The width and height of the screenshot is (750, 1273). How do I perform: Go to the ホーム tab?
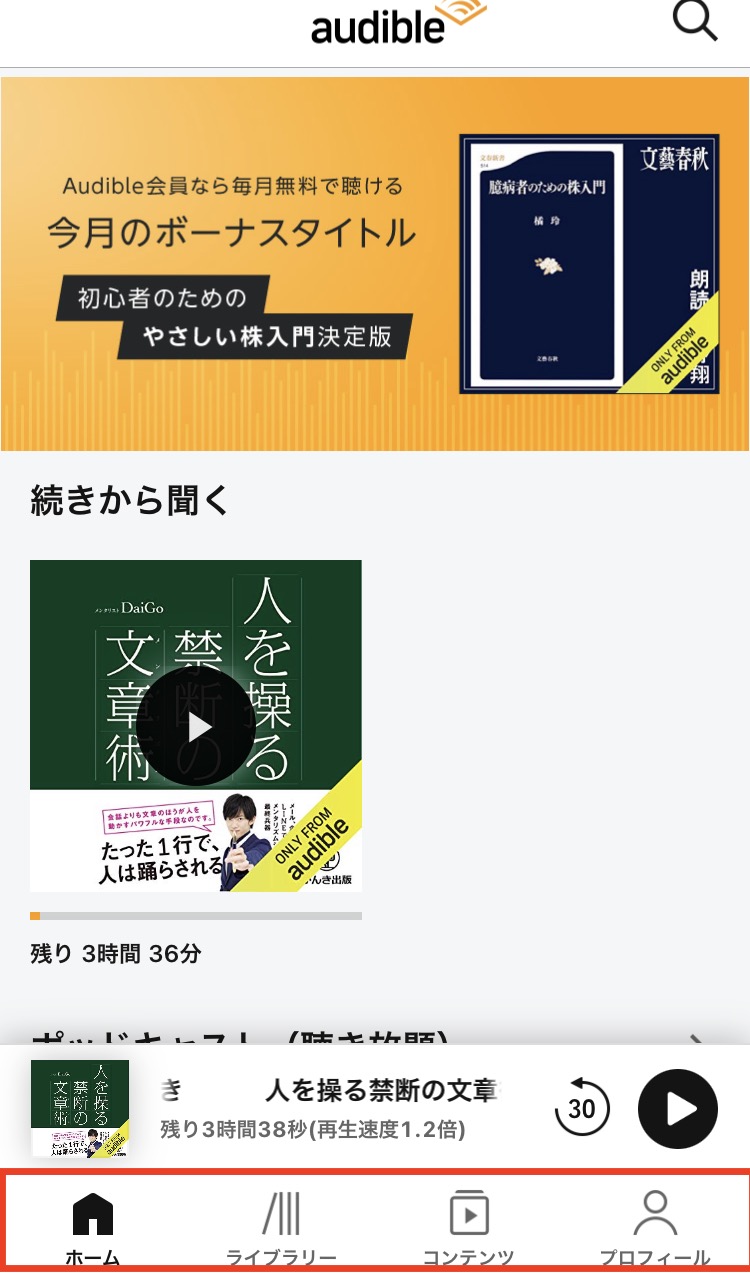point(93,1227)
